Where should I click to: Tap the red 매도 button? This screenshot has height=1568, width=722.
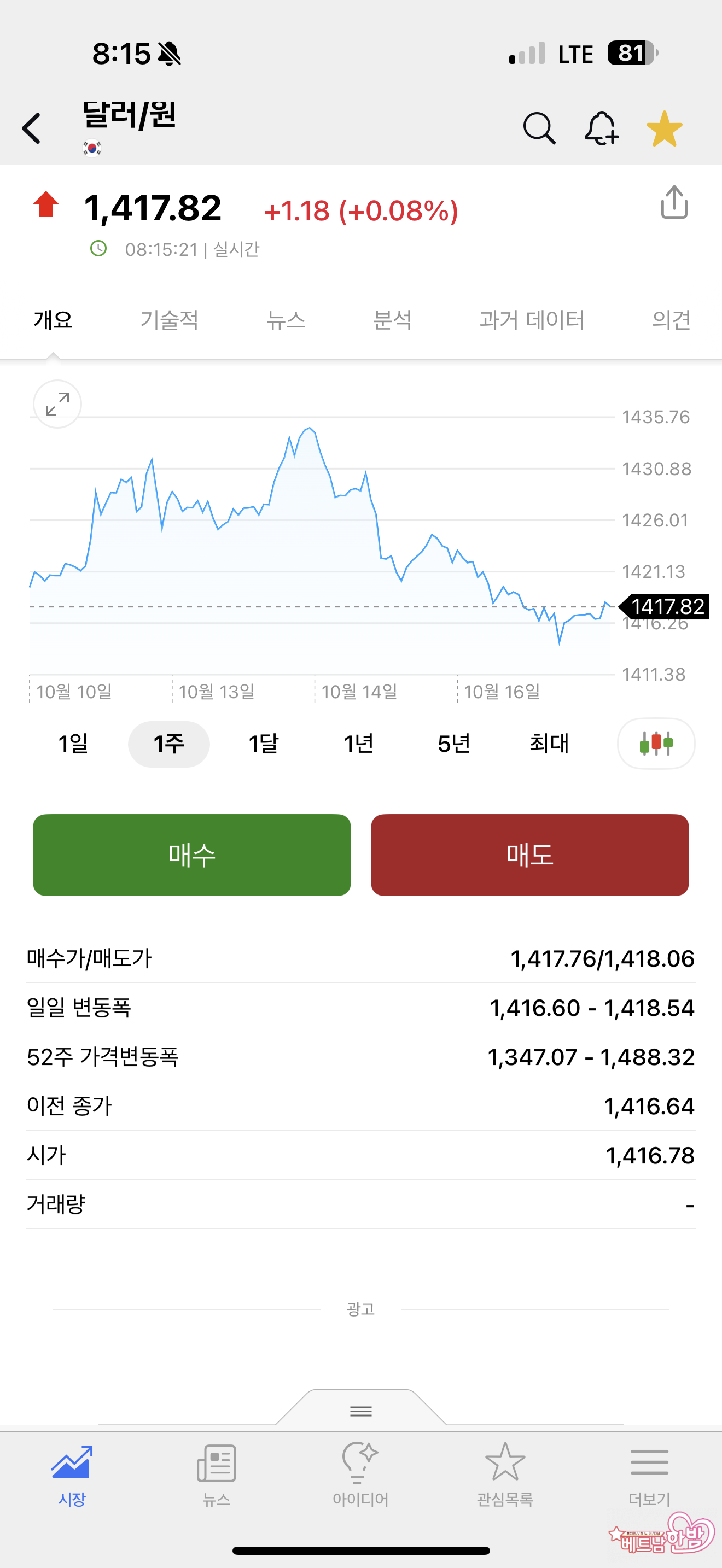(529, 855)
